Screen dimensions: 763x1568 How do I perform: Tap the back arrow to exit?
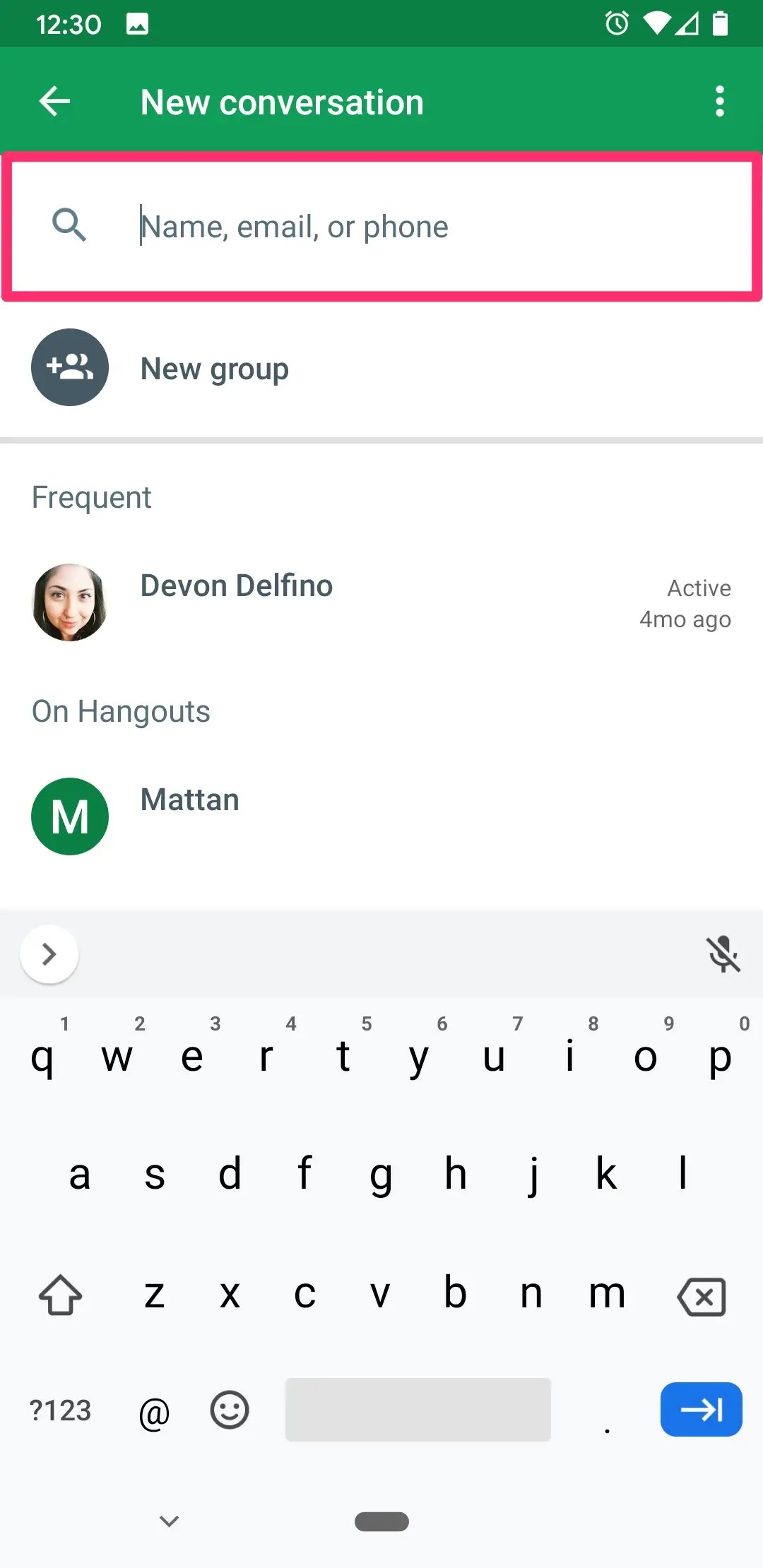click(x=55, y=100)
